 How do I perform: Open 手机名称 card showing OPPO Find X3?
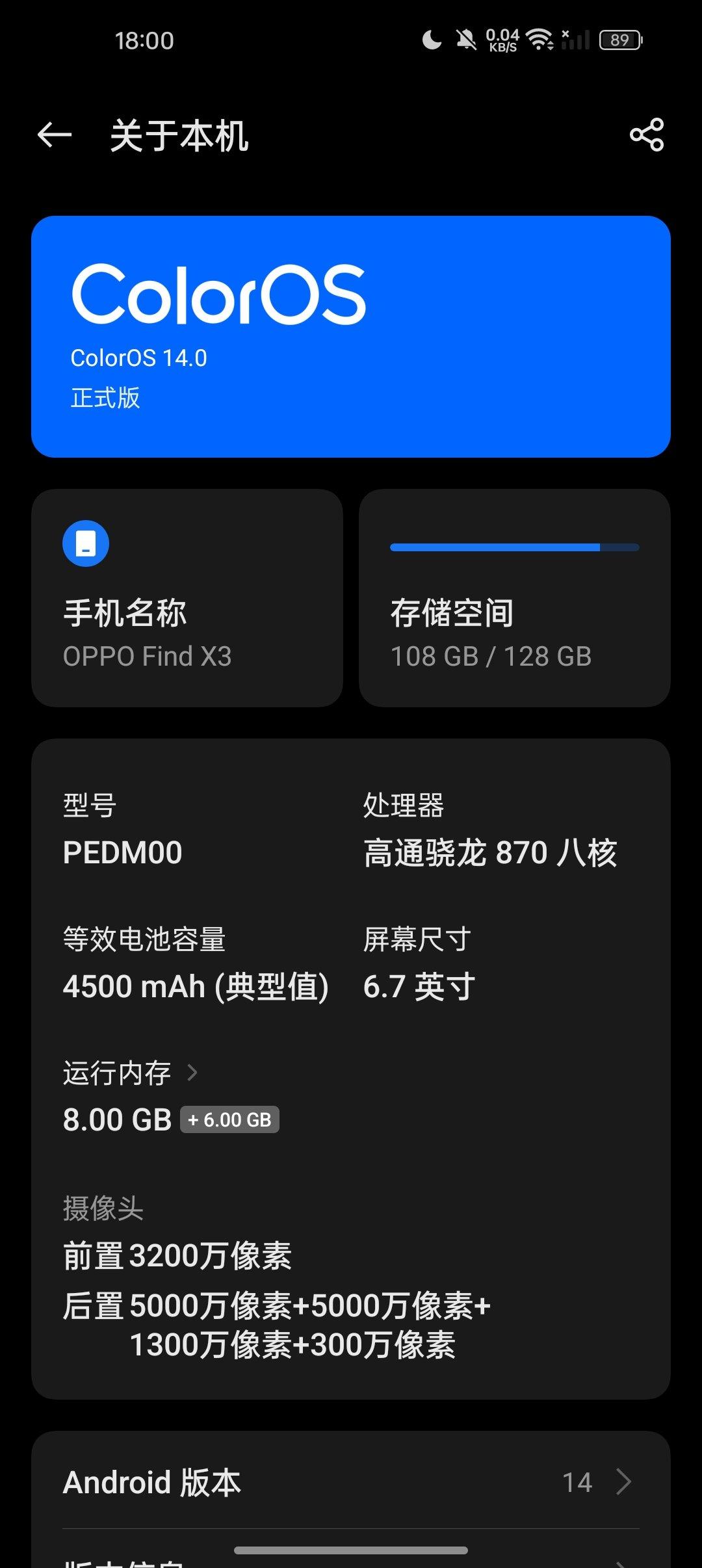pos(187,598)
